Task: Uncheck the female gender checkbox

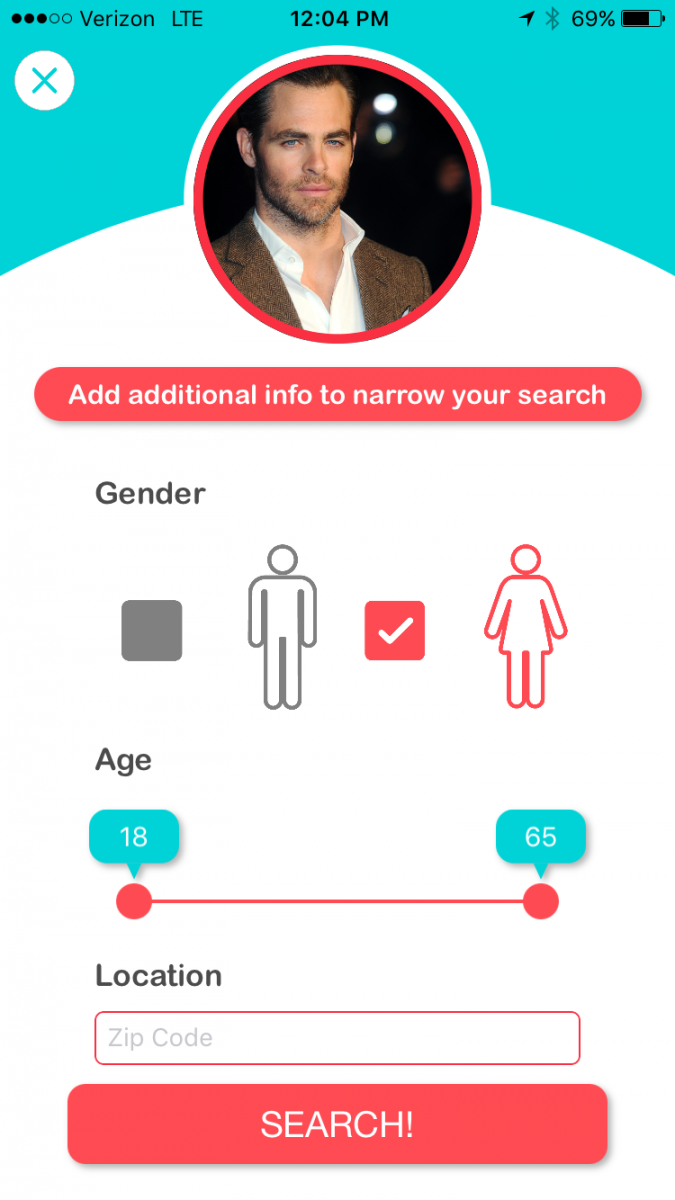Action: pyautogui.click(x=395, y=630)
